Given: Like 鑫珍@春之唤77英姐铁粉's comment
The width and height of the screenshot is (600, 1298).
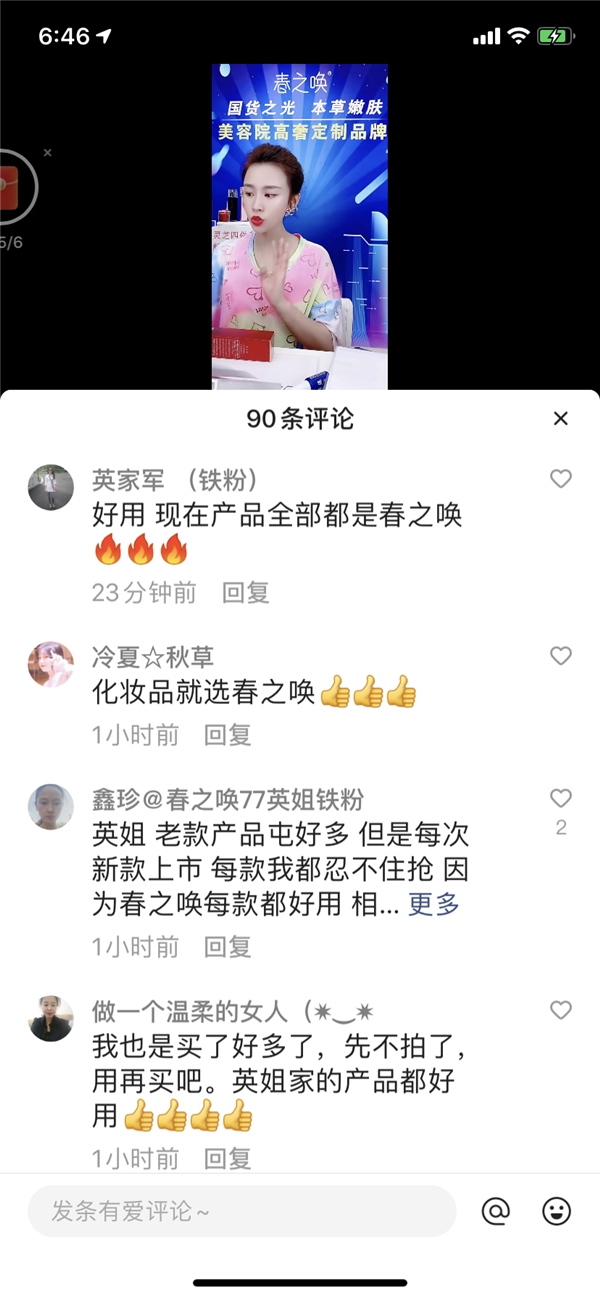Looking at the screenshot, I should point(561,799).
